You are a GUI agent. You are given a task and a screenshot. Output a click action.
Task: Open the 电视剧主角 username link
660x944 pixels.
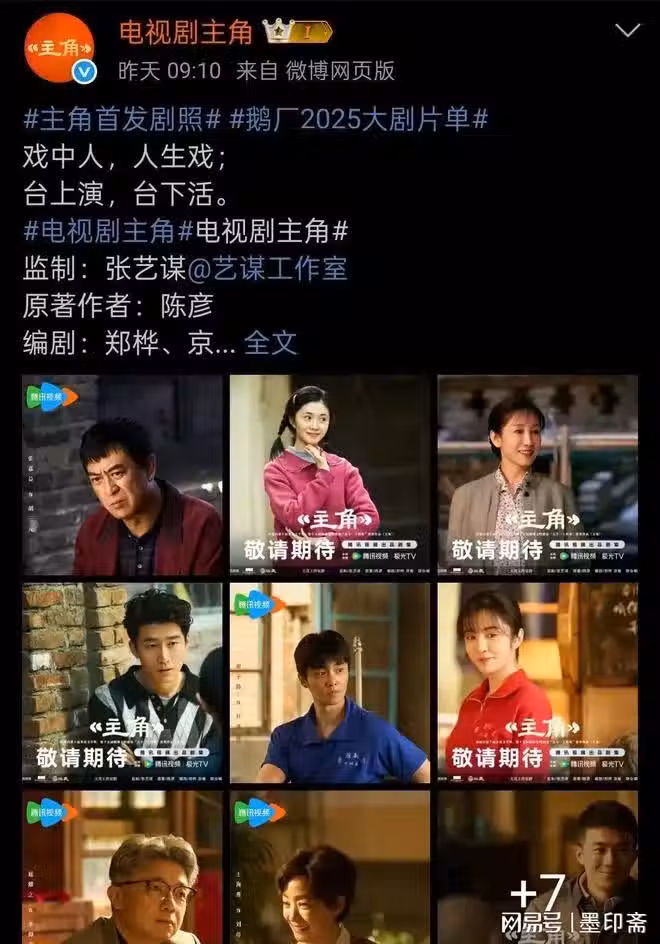[x=185, y=33]
